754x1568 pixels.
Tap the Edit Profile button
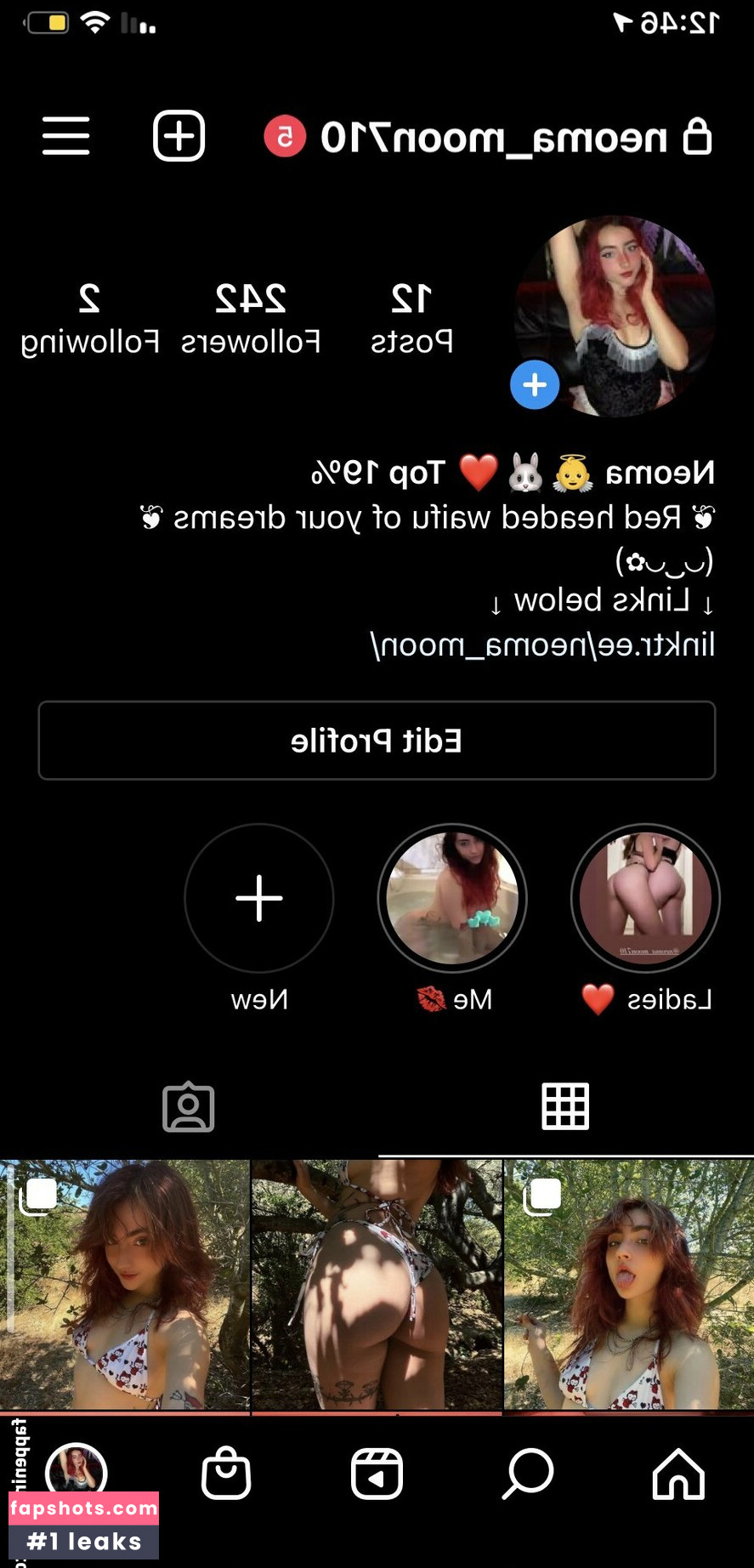pos(377,741)
